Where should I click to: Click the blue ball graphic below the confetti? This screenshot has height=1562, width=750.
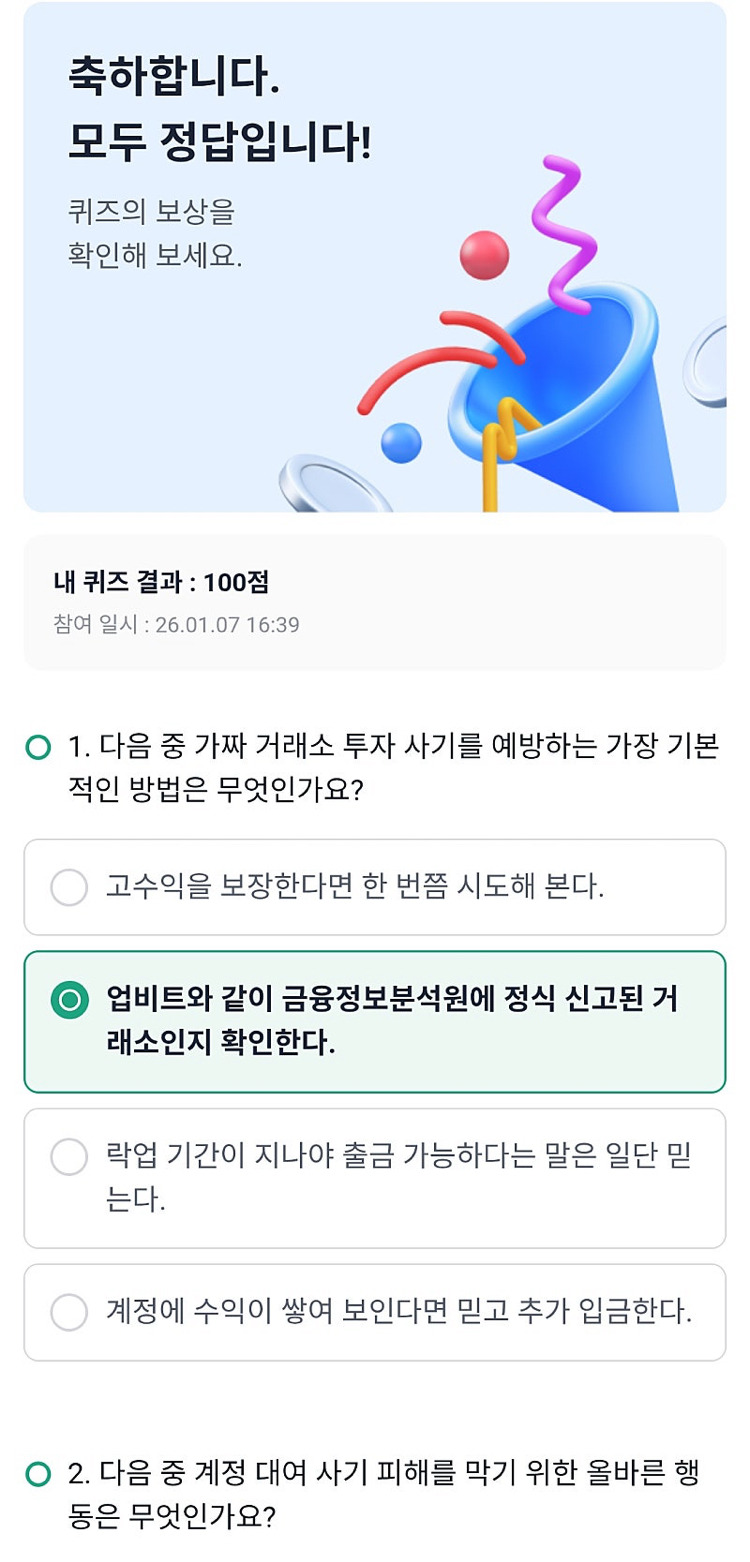pyautogui.click(x=399, y=442)
